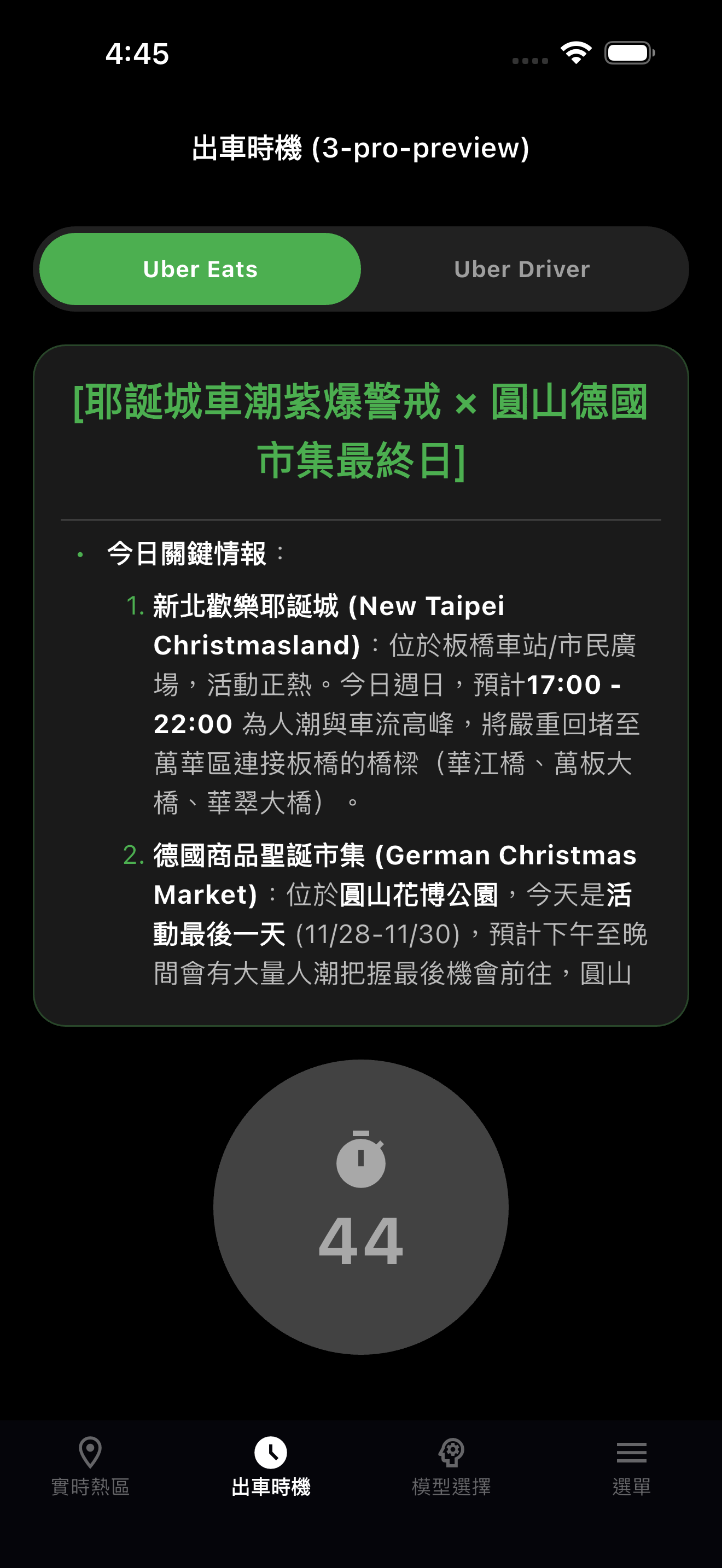The height and width of the screenshot is (1568, 722).
Task: Tap the title 出車時機 (3-pro-preview)
Action: coord(361,147)
